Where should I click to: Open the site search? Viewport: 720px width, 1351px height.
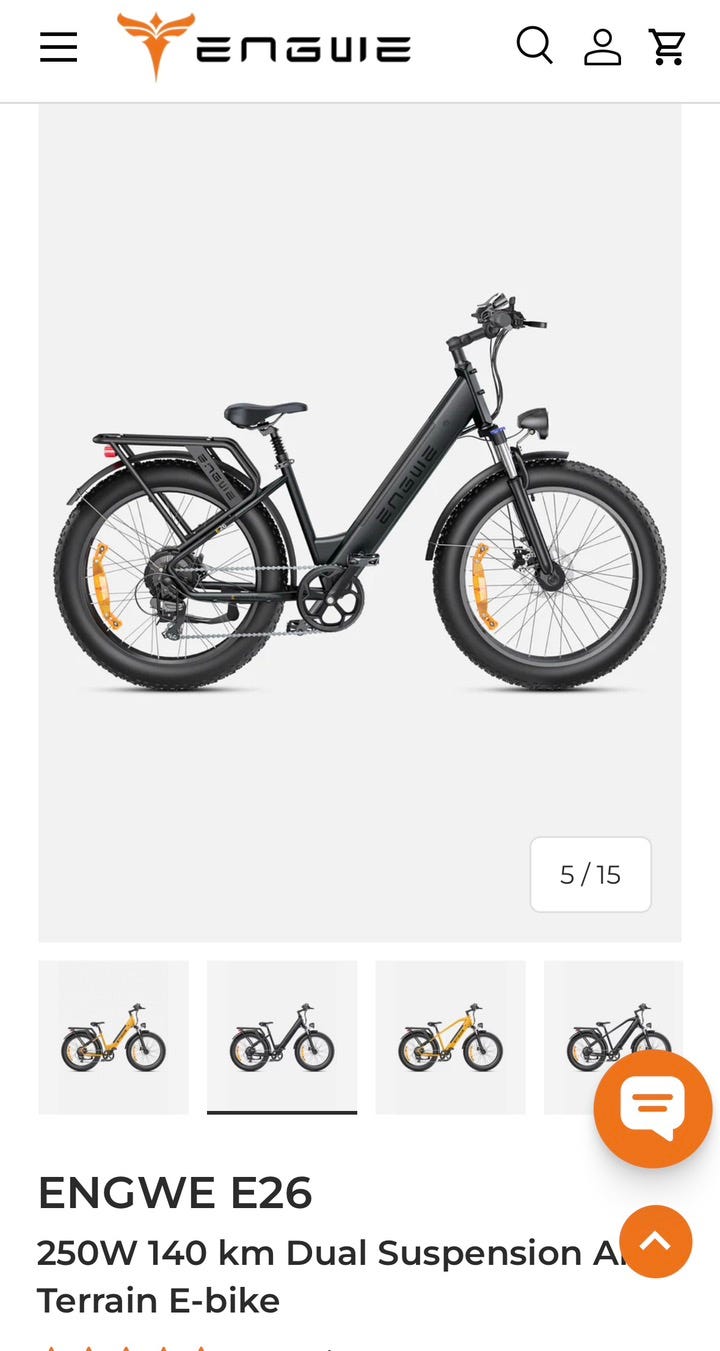(x=534, y=46)
